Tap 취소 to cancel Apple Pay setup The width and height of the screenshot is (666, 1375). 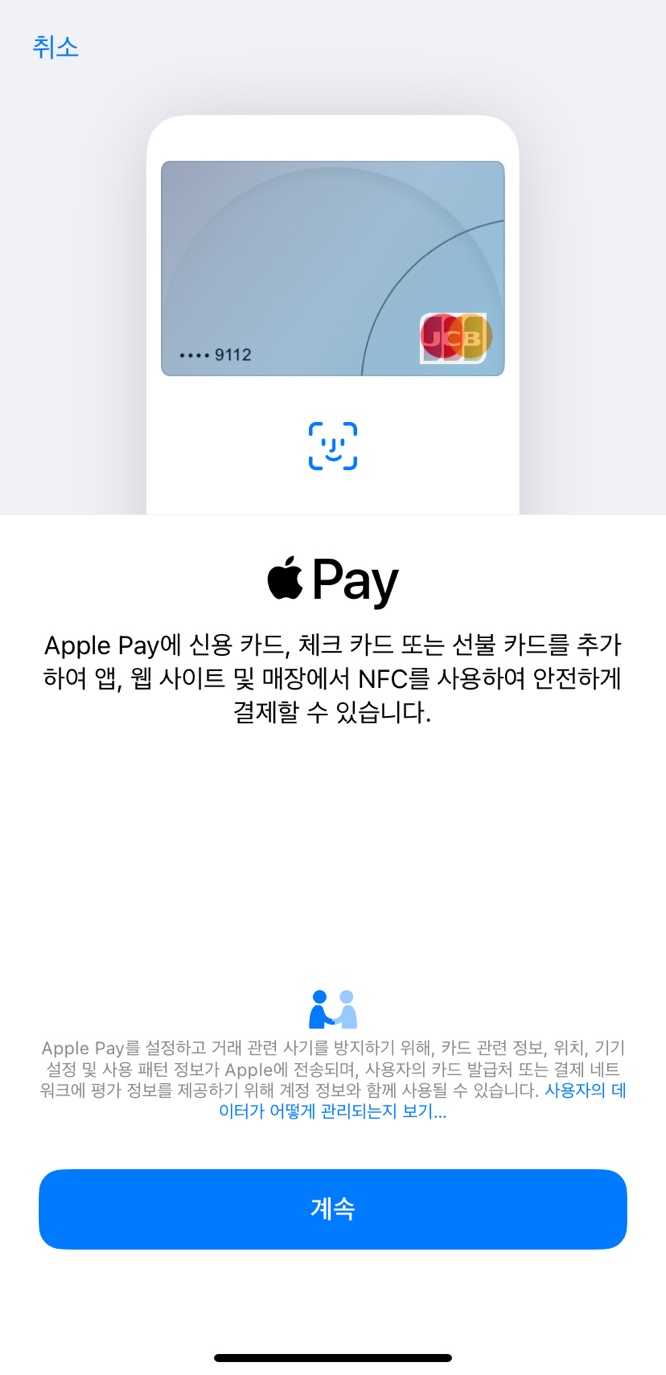click(55, 47)
